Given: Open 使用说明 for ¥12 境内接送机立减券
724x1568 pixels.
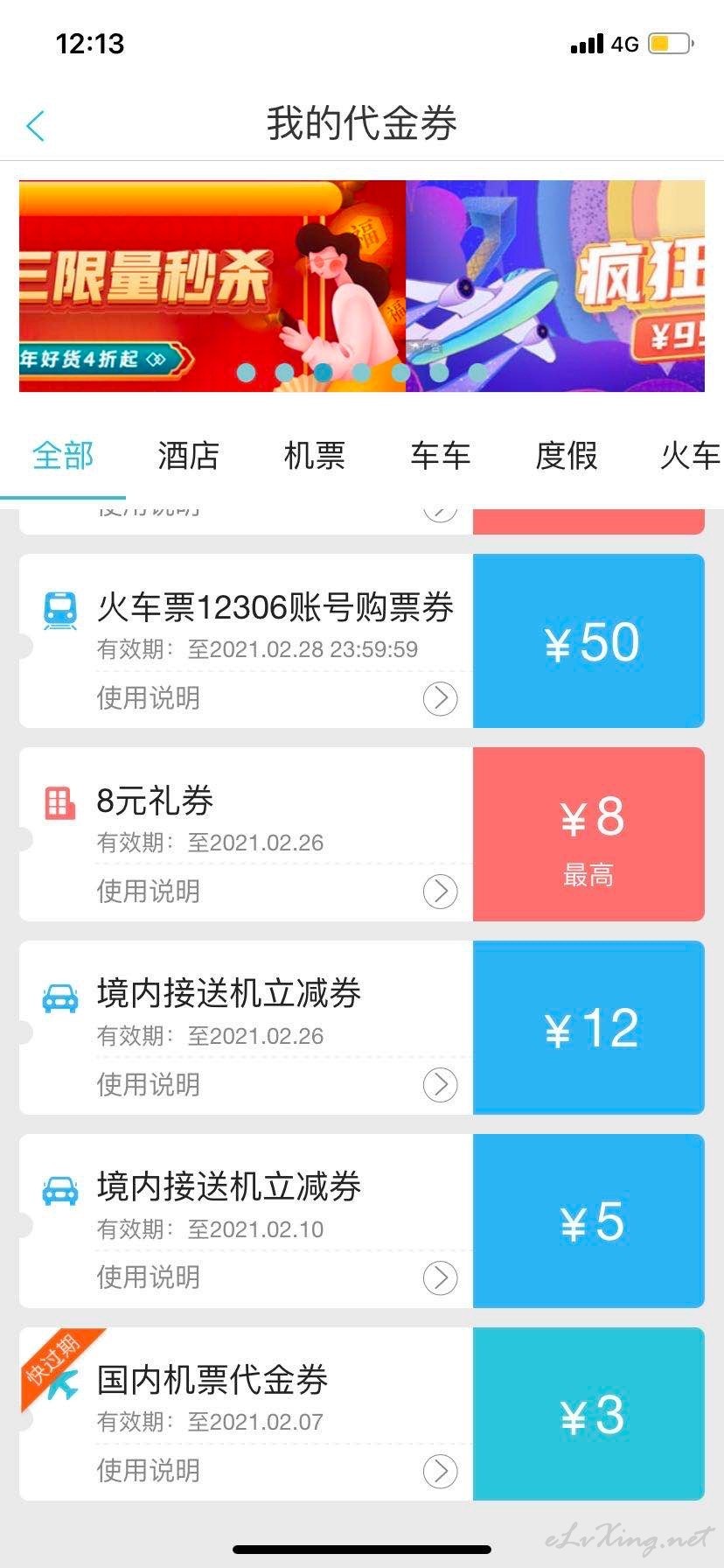Looking at the screenshot, I should pos(440,1085).
